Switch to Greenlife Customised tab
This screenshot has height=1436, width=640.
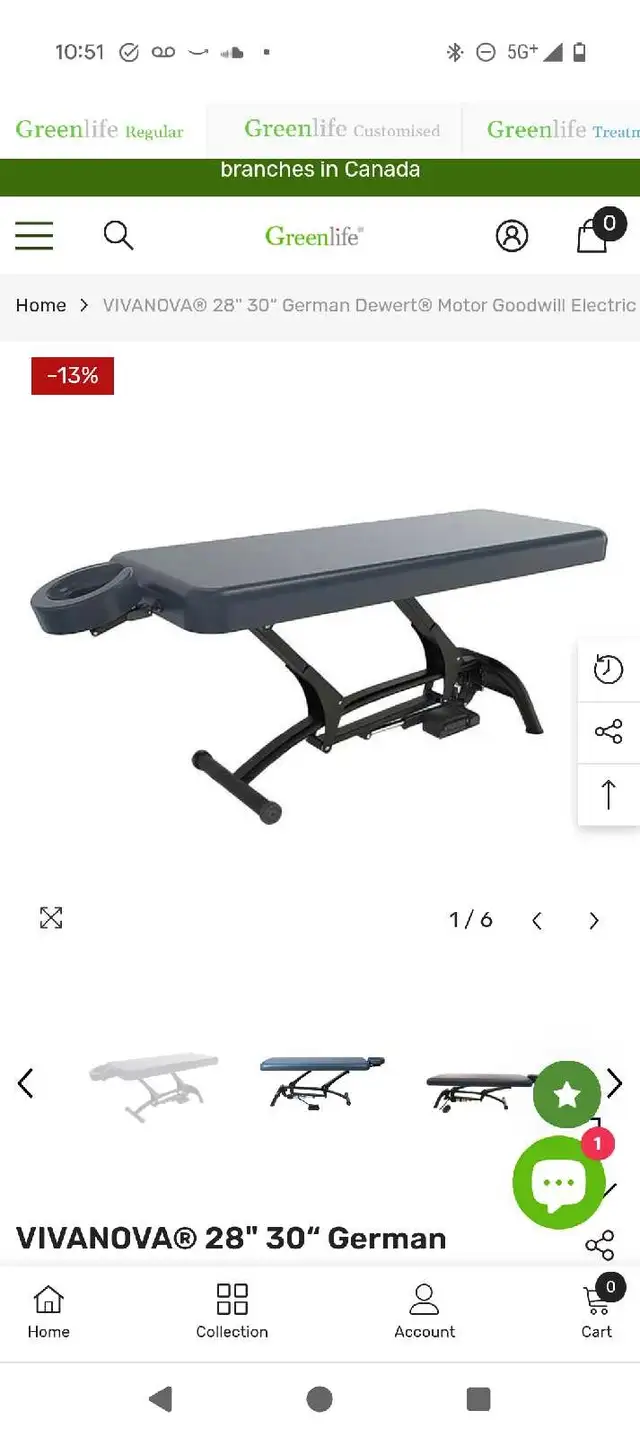pos(342,130)
